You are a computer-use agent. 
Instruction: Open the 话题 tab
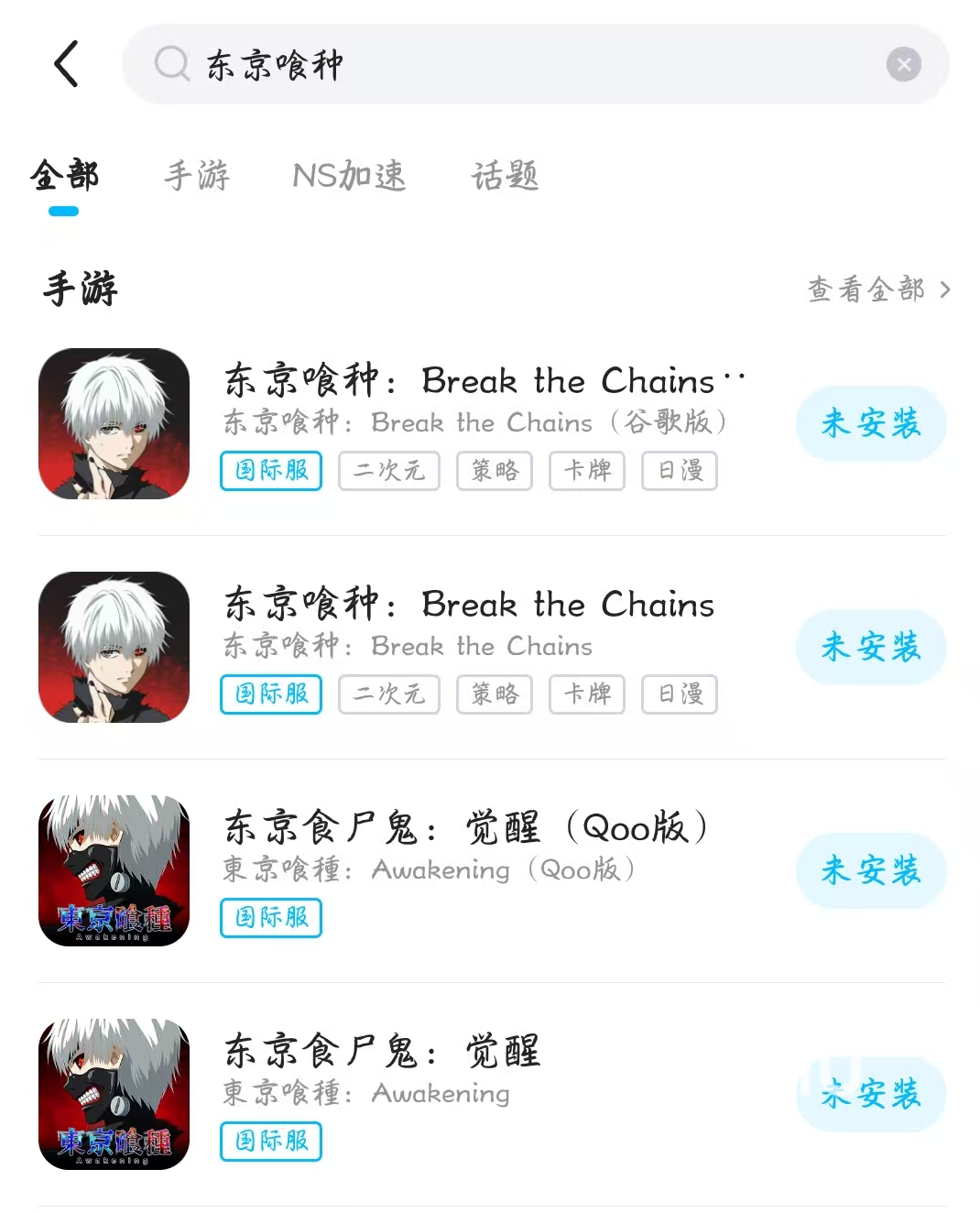coord(505,175)
